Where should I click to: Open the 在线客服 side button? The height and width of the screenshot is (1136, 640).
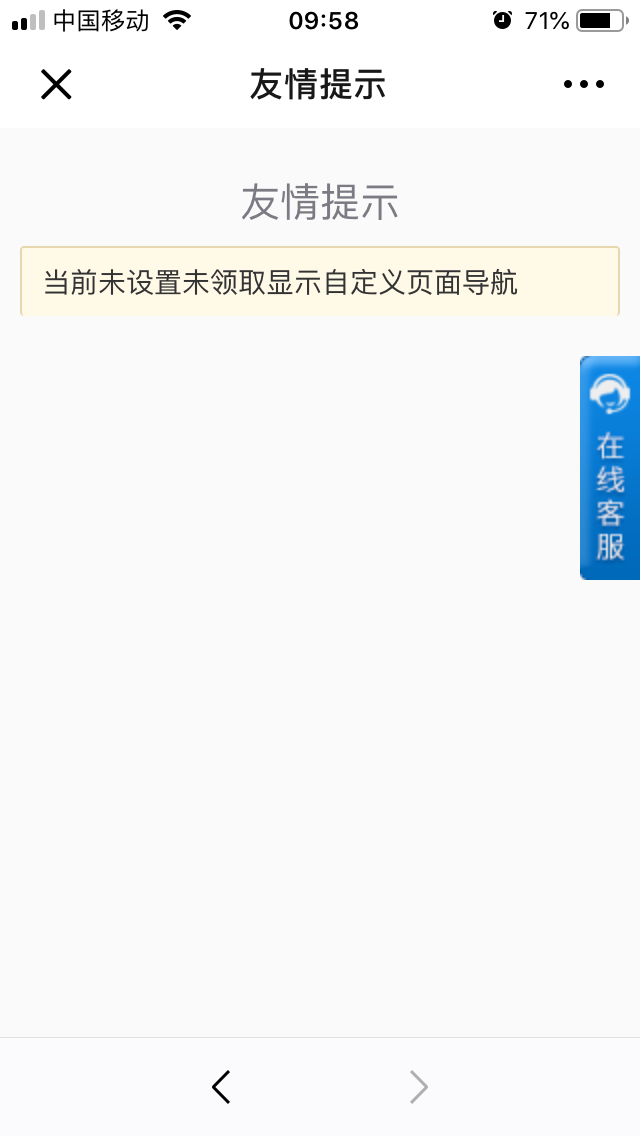pyautogui.click(x=610, y=467)
